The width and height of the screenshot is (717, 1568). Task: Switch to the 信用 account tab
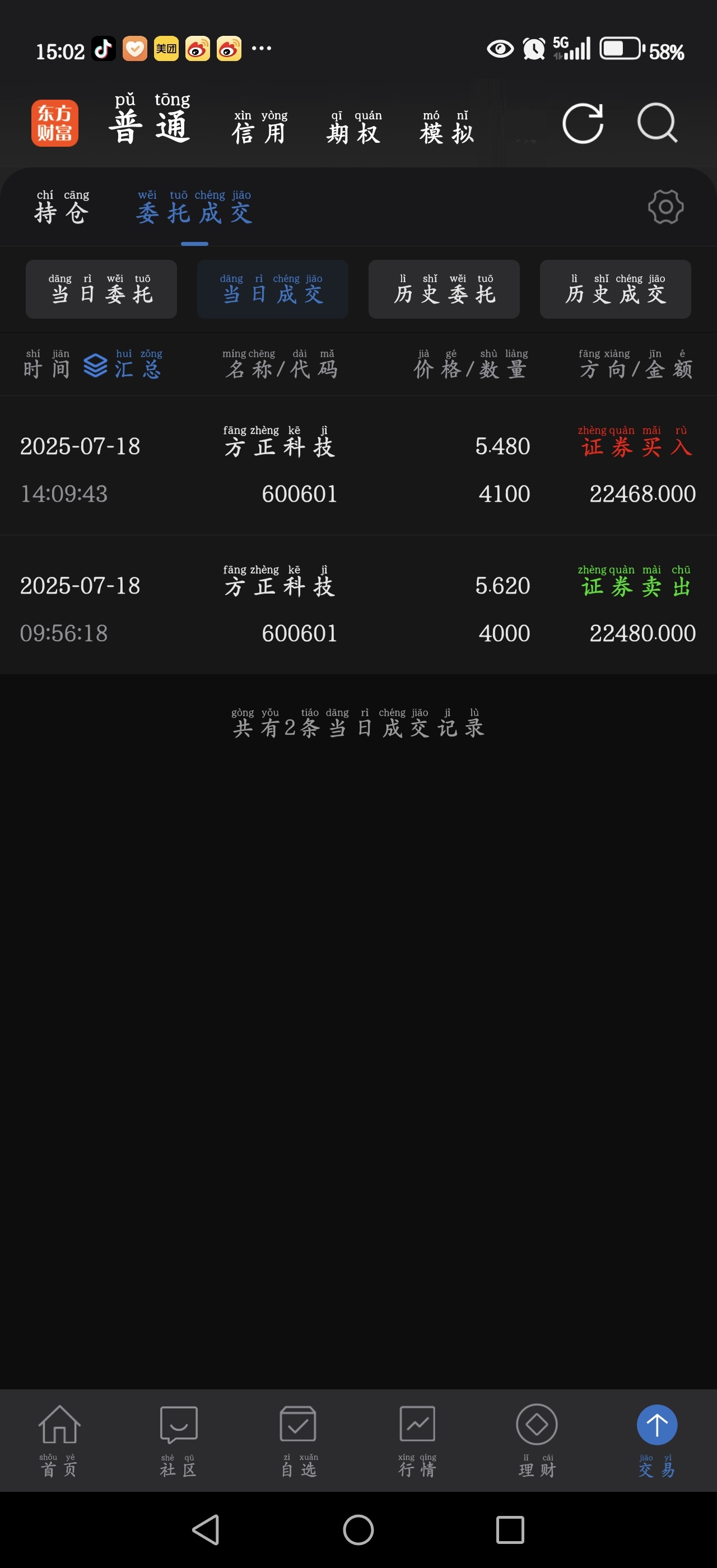click(260, 127)
